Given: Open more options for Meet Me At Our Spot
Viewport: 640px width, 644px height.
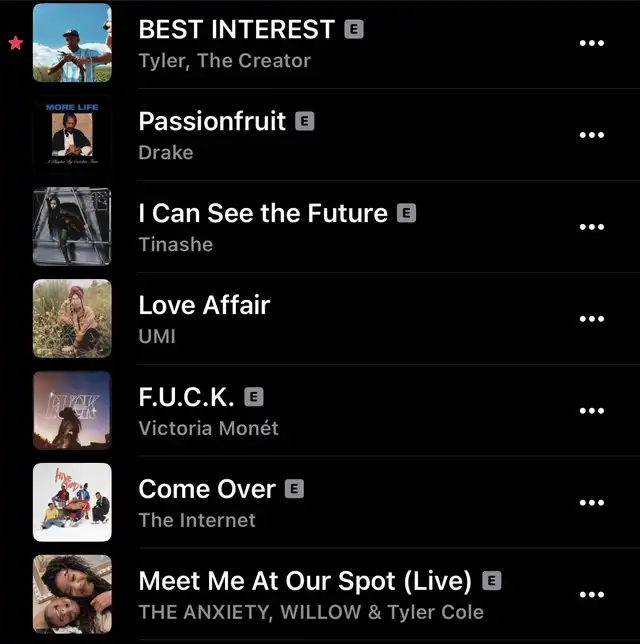Looking at the screenshot, I should click(592, 595).
